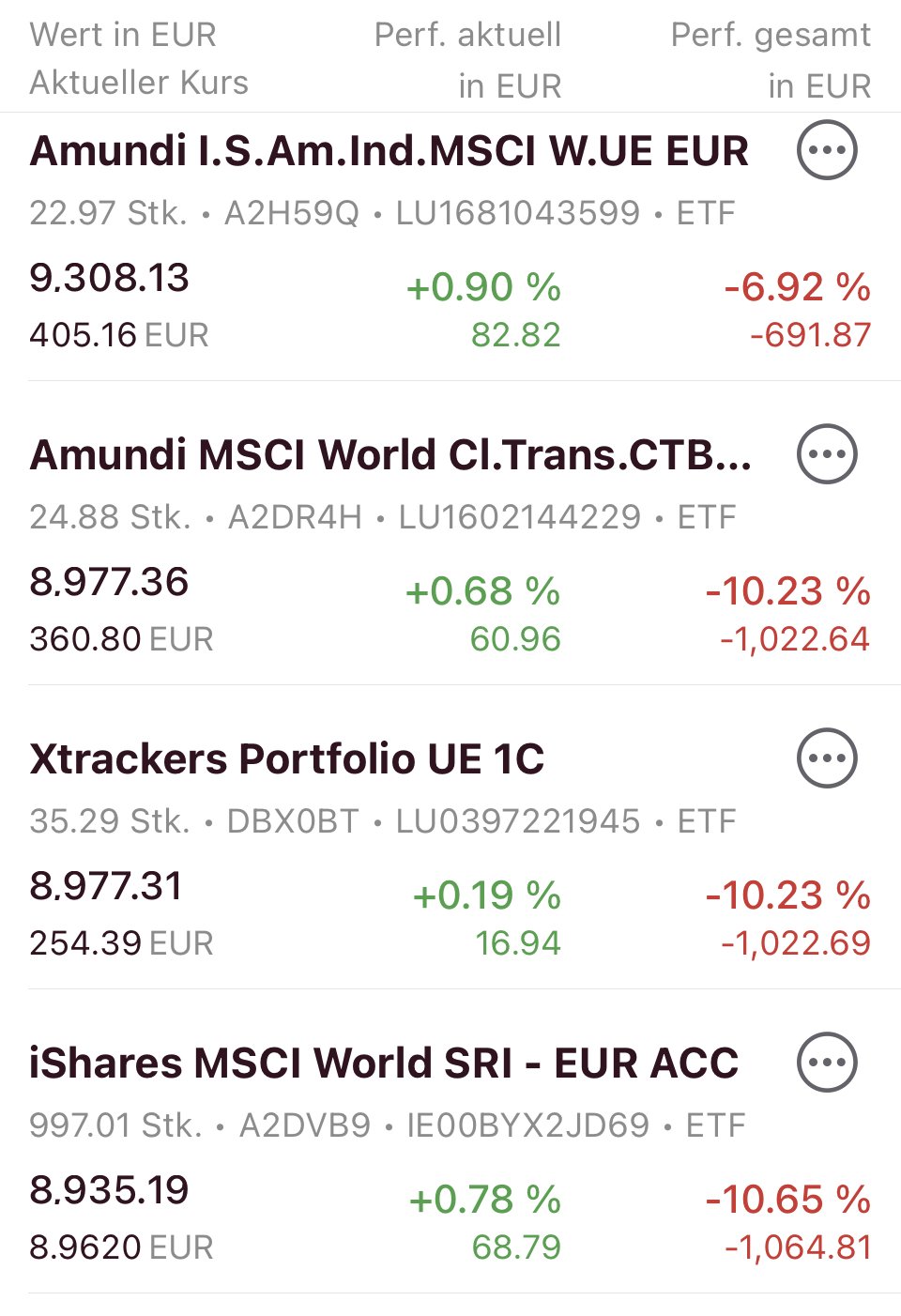View Amundi MSCI World Cl.Trans.CTB position details
This screenshot has width=901, height=1316.
pyautogui.click(x=389, y=456)
